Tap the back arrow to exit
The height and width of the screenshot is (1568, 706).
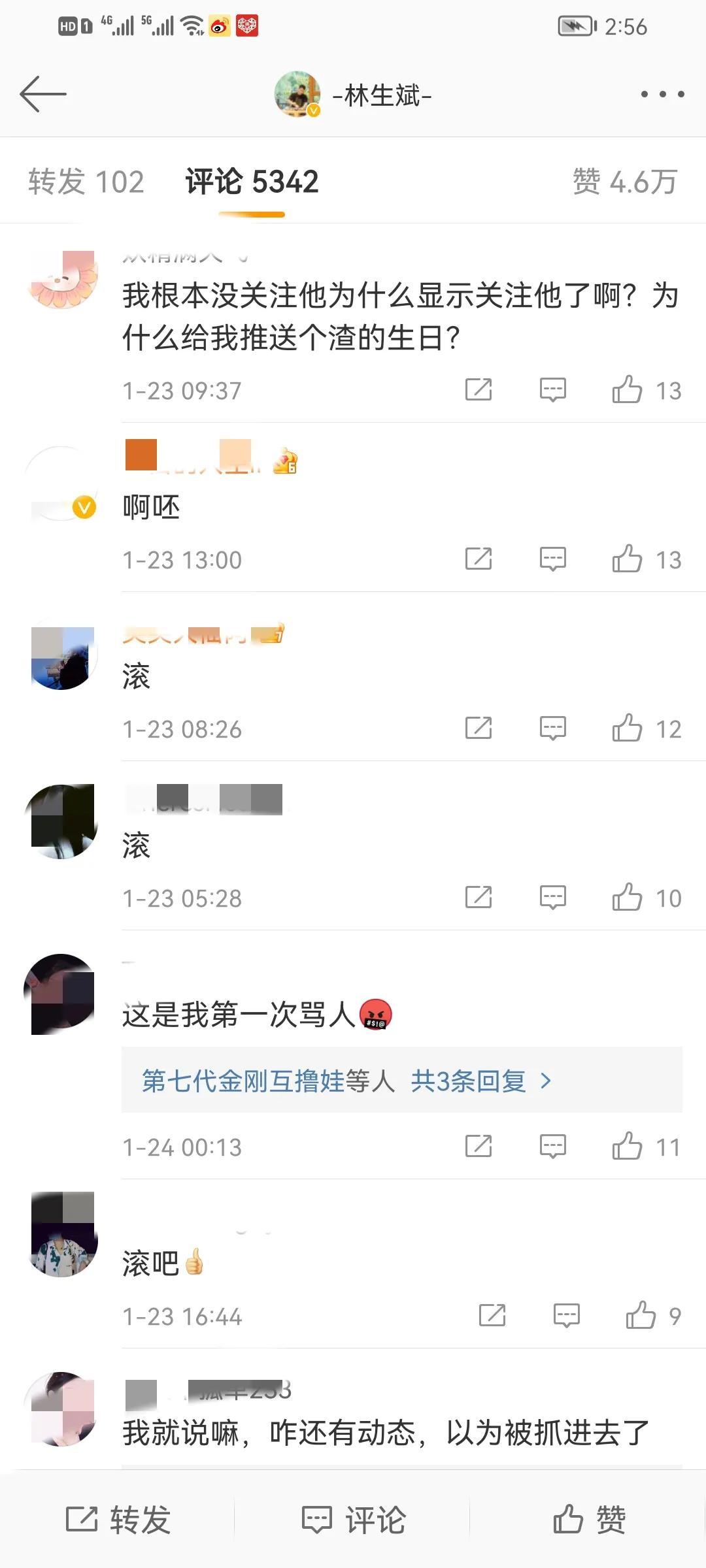pyautogui.click(x=42, y=93)
